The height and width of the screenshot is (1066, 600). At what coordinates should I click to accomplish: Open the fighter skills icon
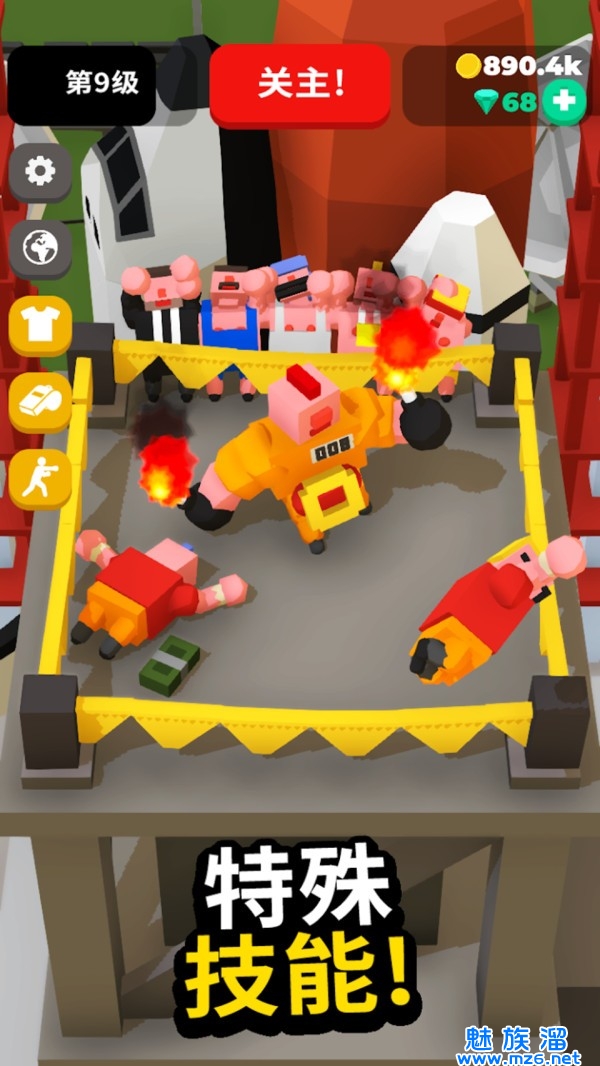pyautogui.click(x=40, y=479)
